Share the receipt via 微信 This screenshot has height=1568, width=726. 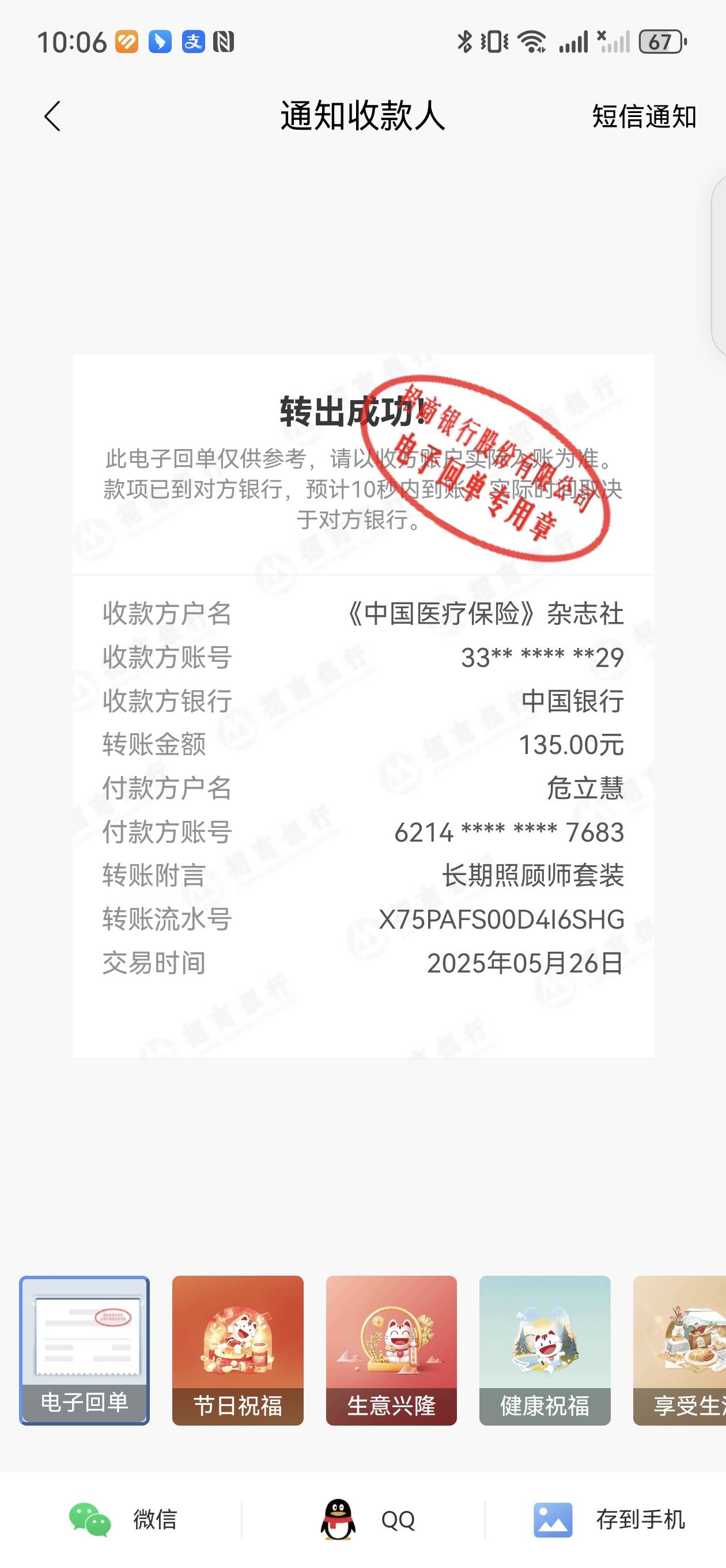pyautogui.click(x=122, y=1520)
